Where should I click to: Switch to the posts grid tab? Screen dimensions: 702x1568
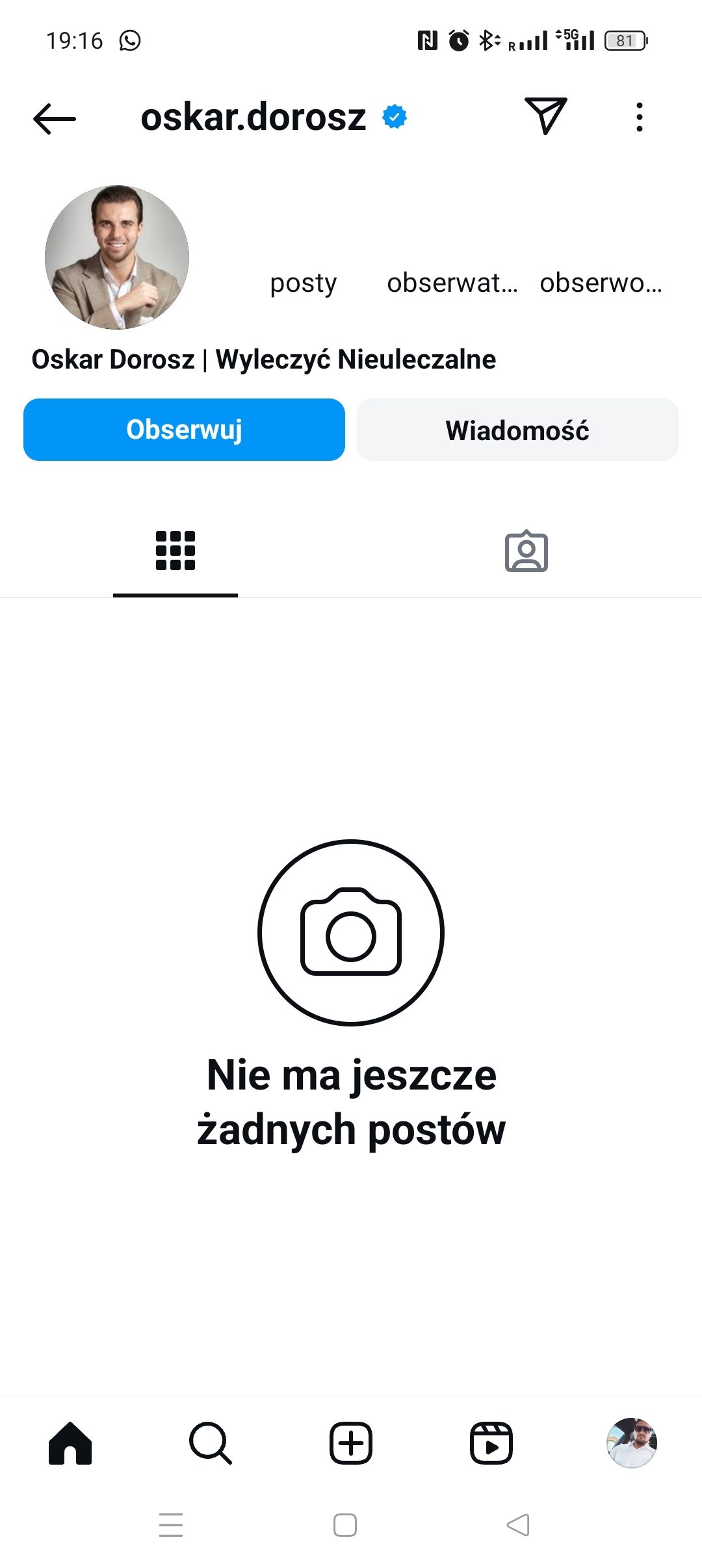tap(175, 551)
